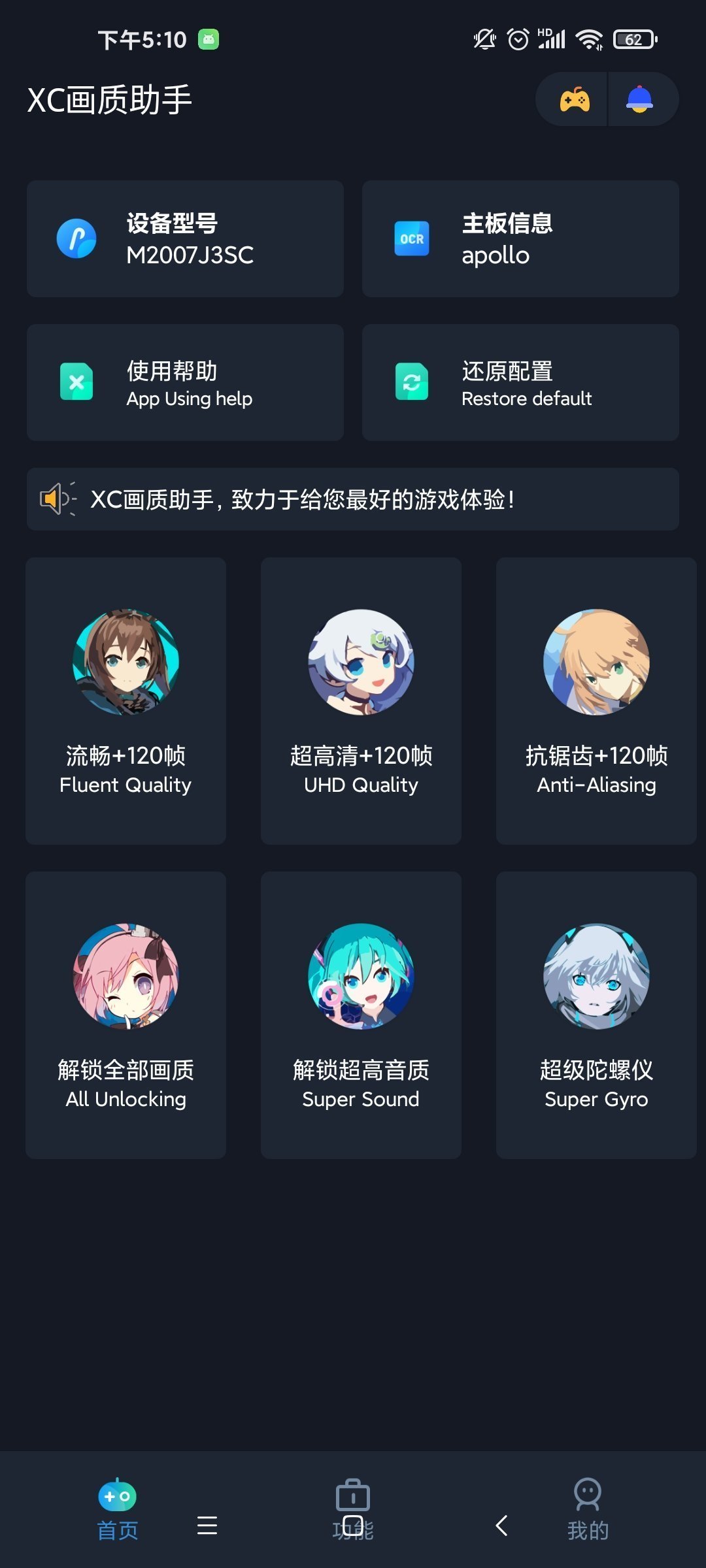Open Super Sound 解锁超高音质
706x1568 pixels.
tap(361, 1015)
